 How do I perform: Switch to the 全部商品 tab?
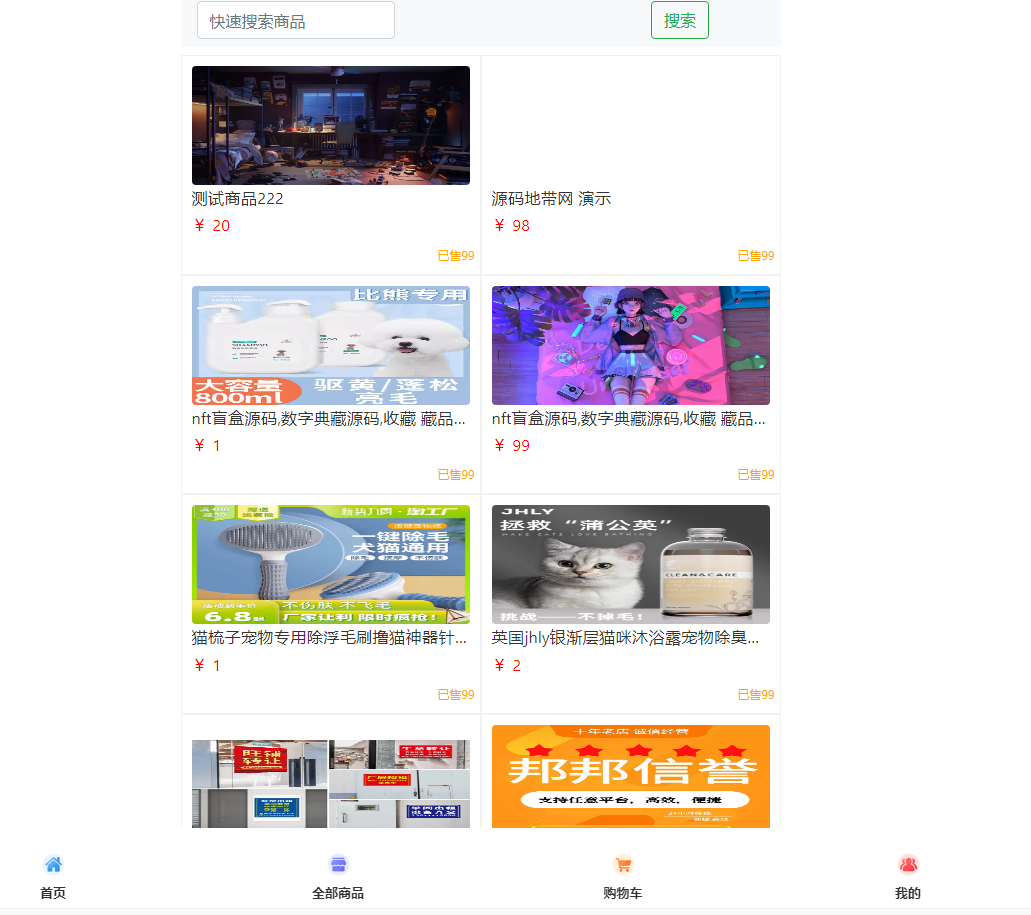338,876
